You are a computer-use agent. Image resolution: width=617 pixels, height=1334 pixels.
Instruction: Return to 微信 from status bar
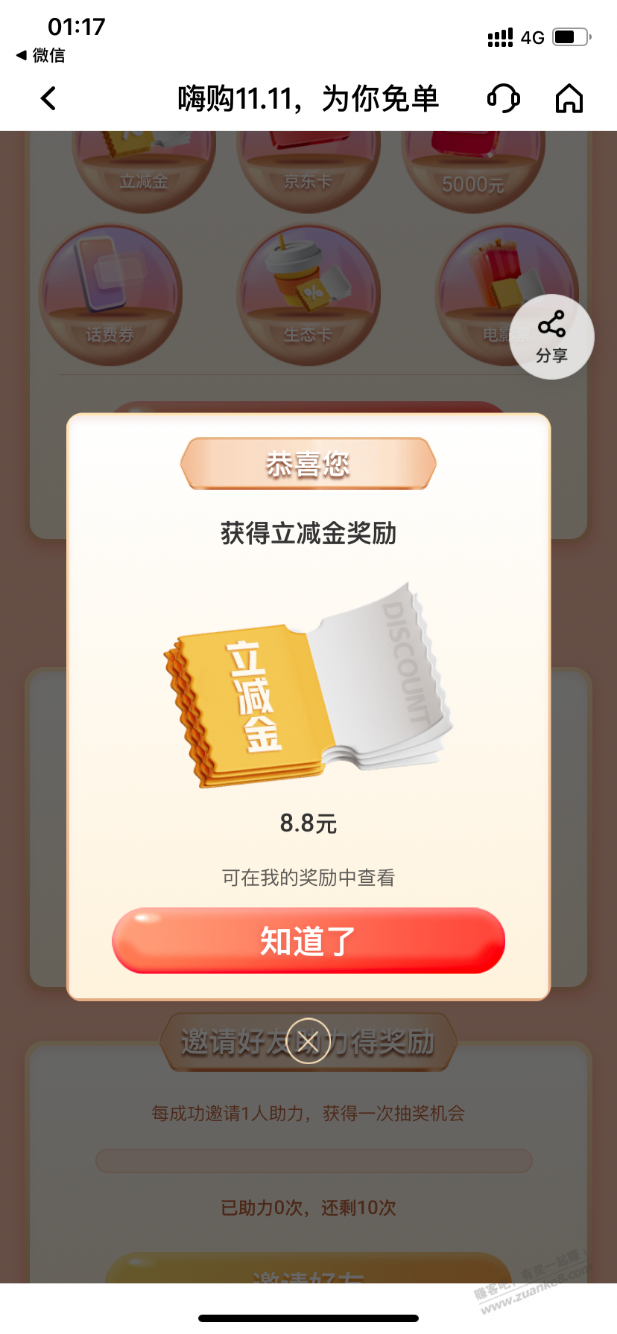click(40, 56)
